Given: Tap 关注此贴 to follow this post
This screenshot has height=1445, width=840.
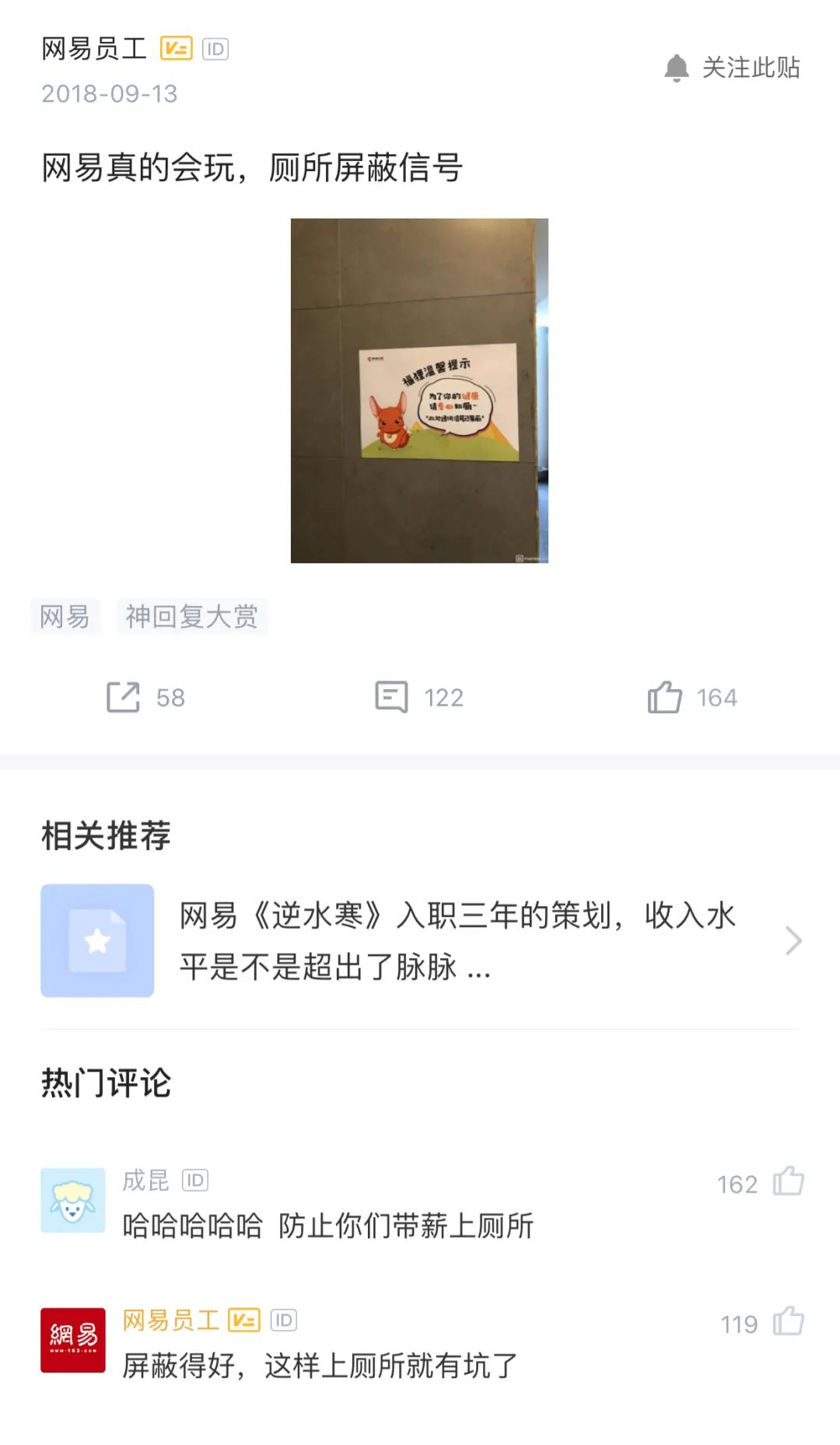Looking at the screenshot, I should pyautogui.click(x=733, y=68).
